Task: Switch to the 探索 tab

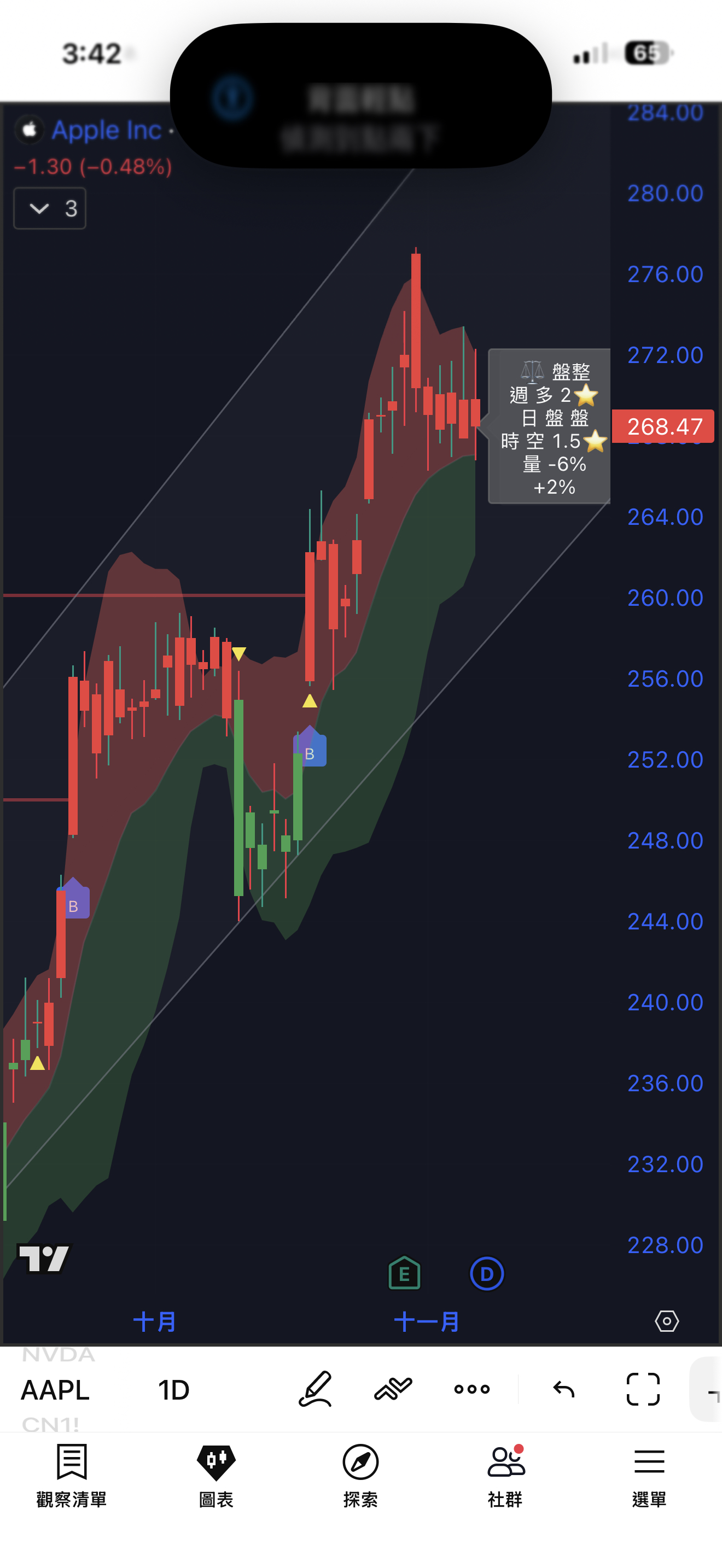Action: pos(360,1473)
